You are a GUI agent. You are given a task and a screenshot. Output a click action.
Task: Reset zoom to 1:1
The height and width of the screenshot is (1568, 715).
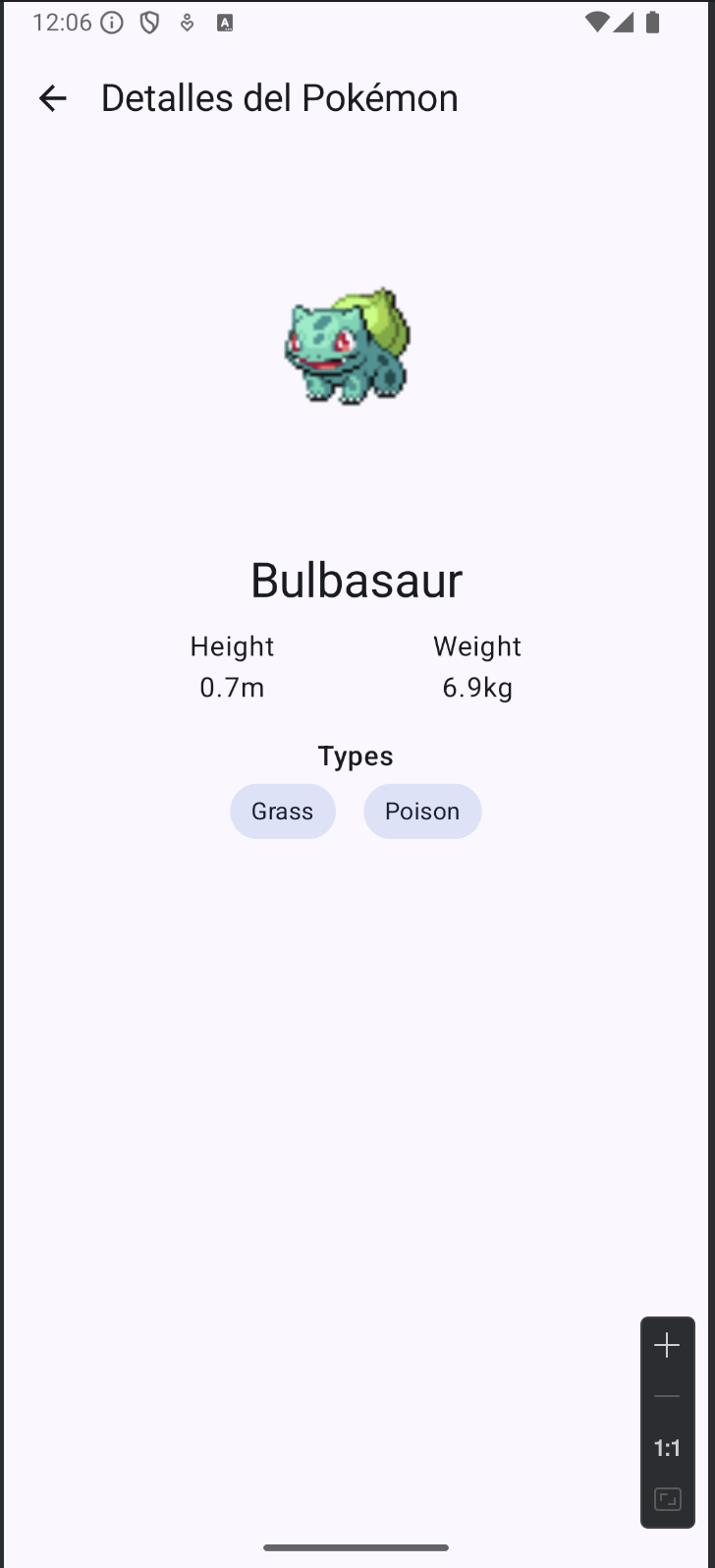coord(667,1448)
